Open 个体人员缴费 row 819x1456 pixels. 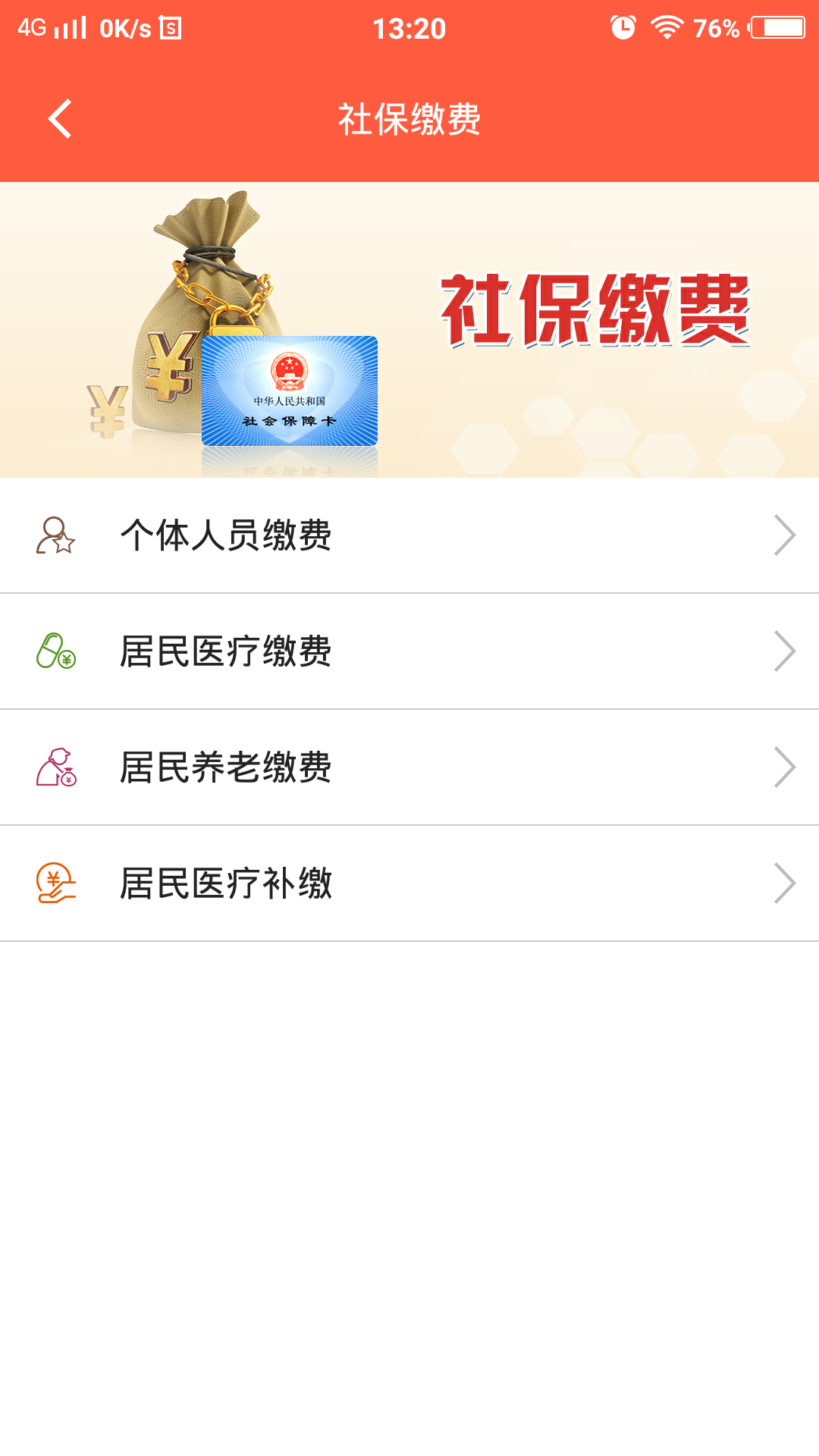coord(409,535)
